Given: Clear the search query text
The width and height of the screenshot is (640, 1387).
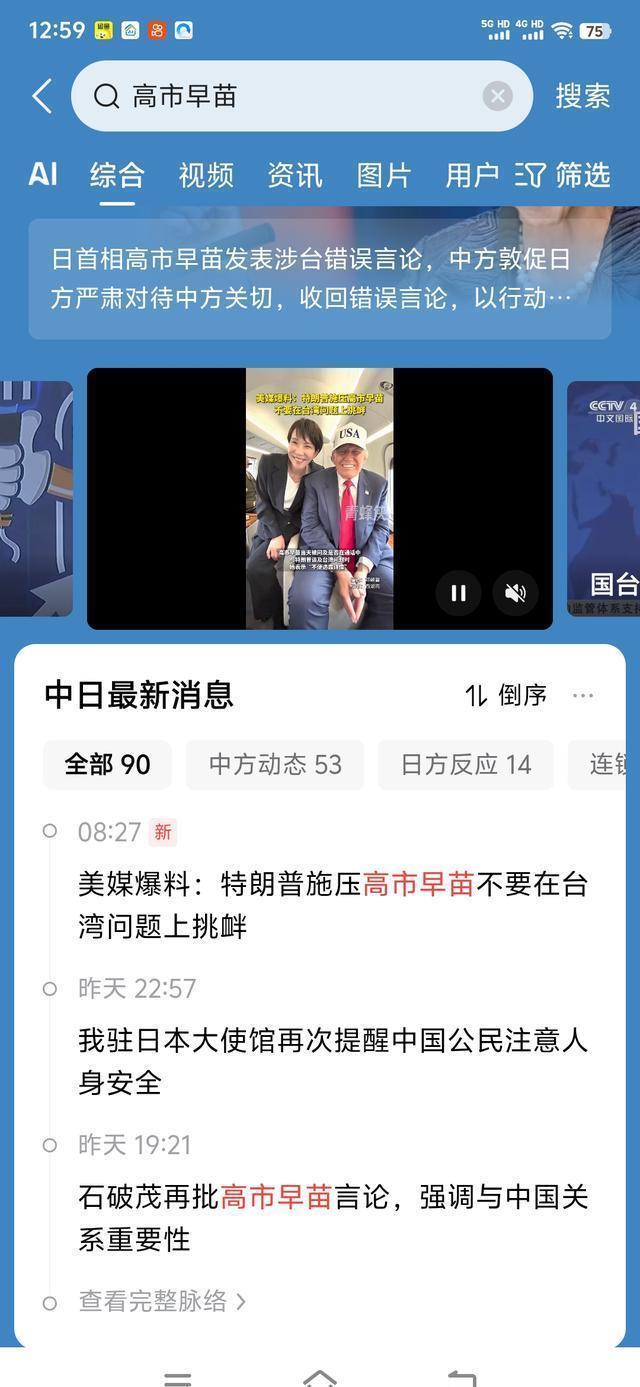Looking at the screenshot, I should point(497,96).
